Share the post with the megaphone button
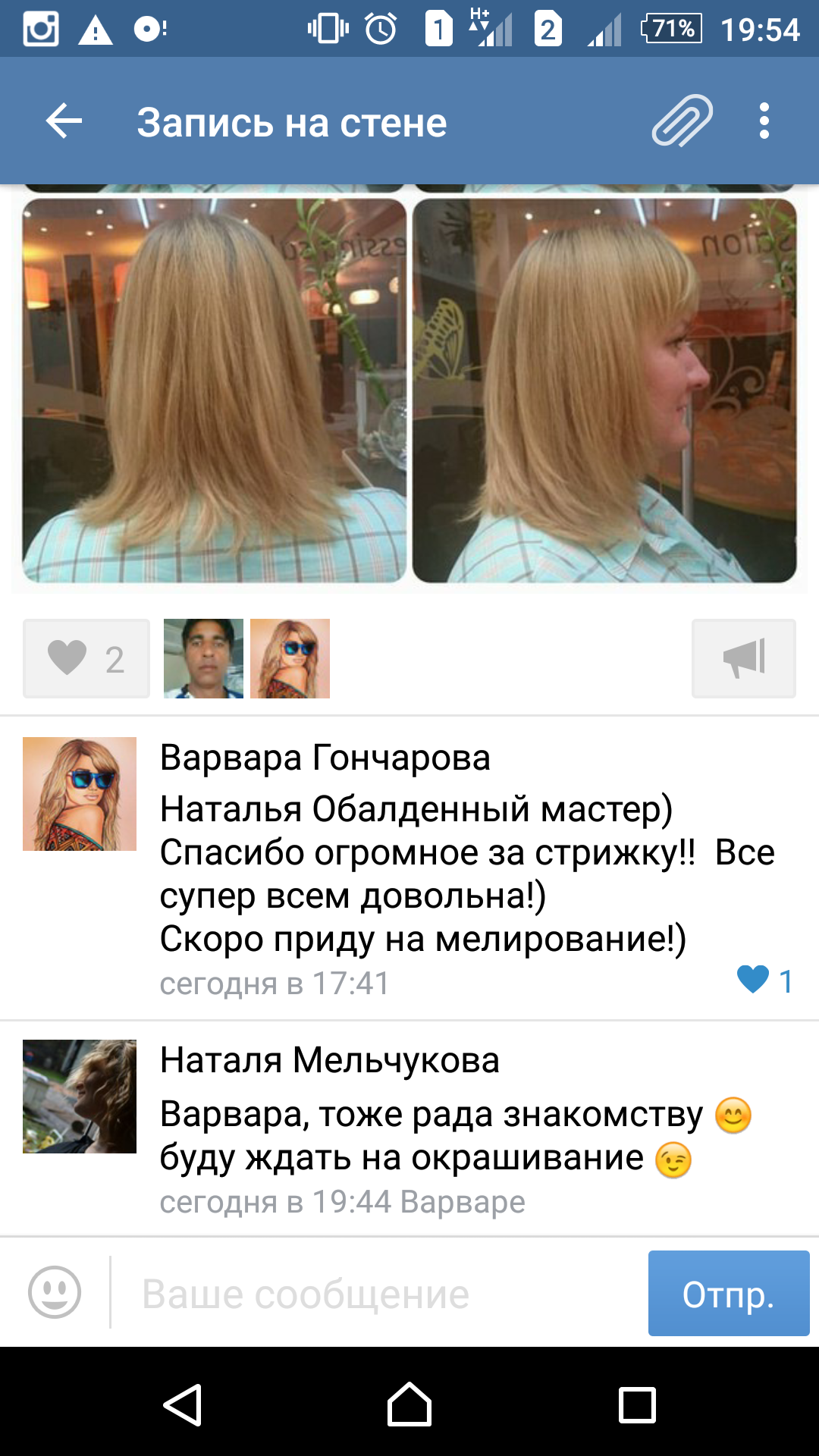 pos(744,658)
